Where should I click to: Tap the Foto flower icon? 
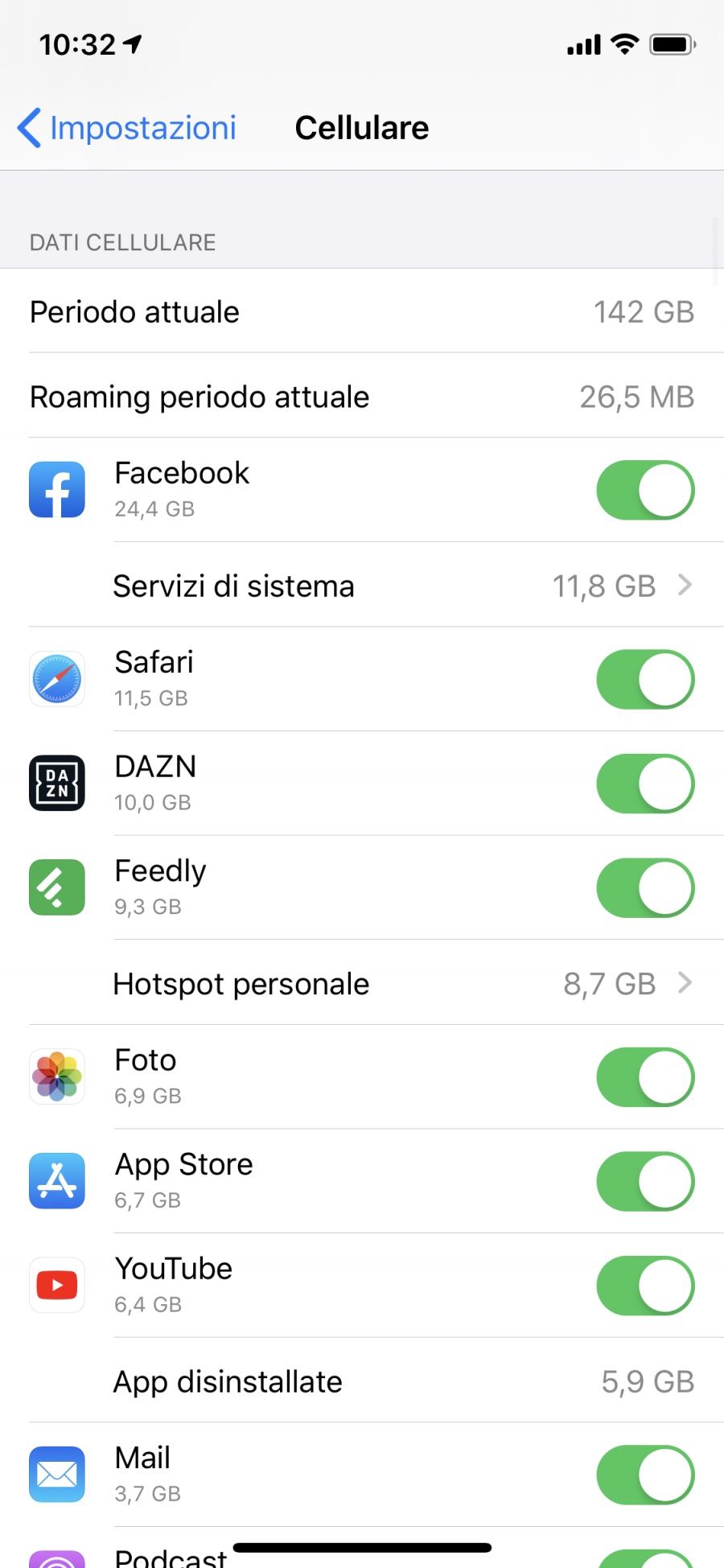coord(56,1076)
